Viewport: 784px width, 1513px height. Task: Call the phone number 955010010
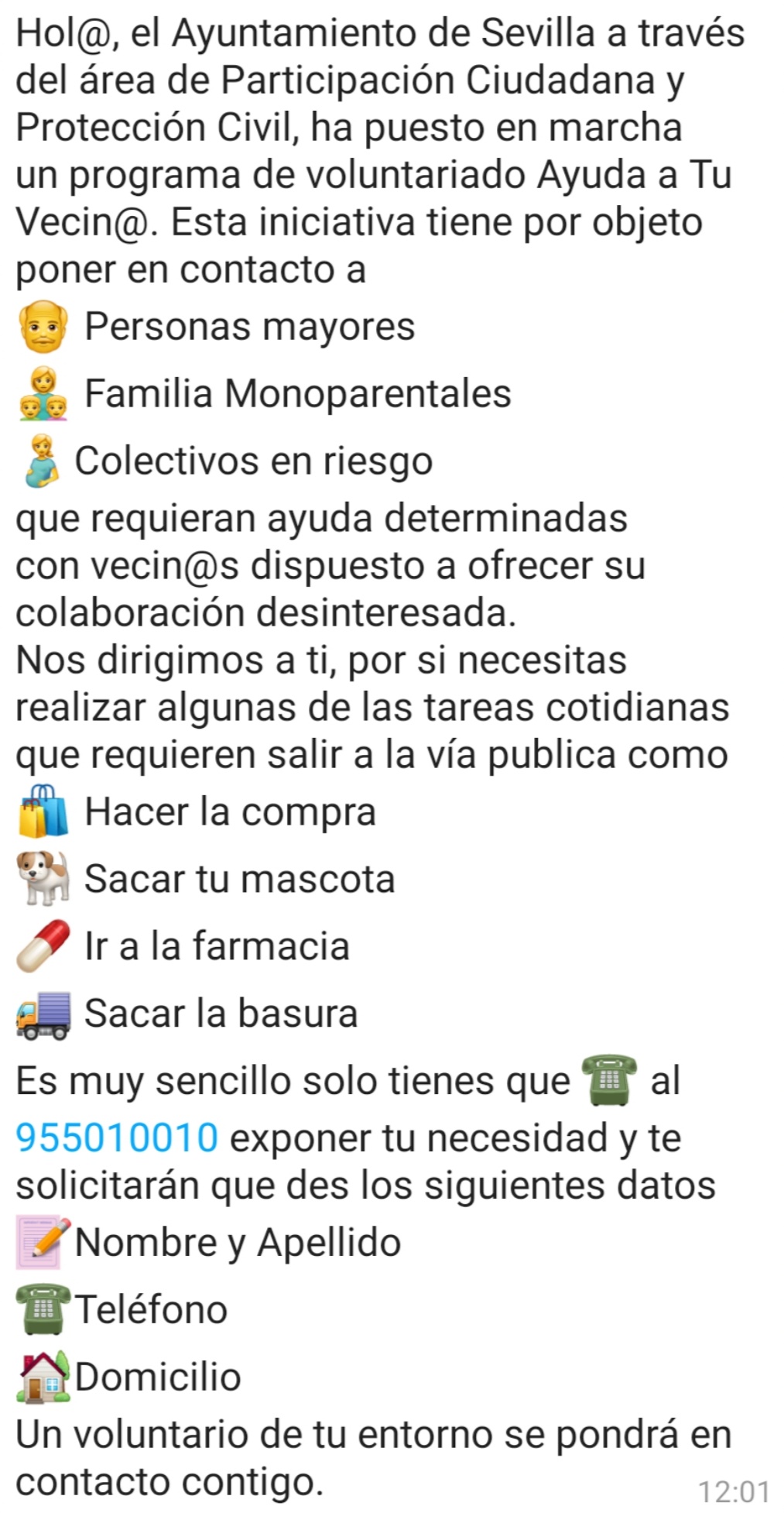117,1137
